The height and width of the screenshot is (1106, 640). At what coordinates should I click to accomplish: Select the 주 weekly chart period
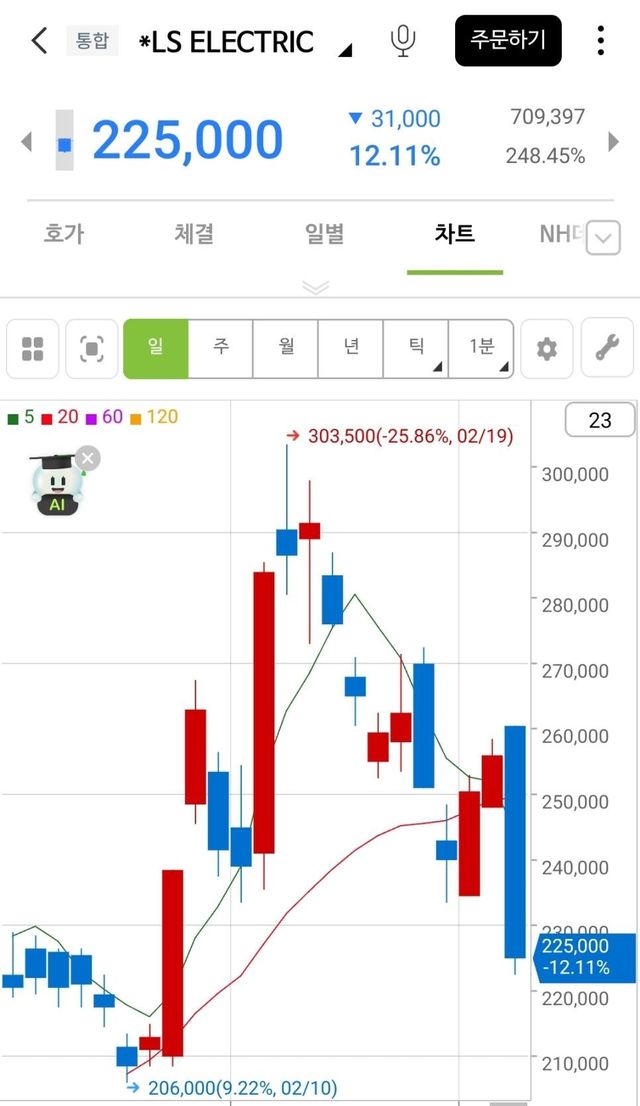tap(221, 348)
